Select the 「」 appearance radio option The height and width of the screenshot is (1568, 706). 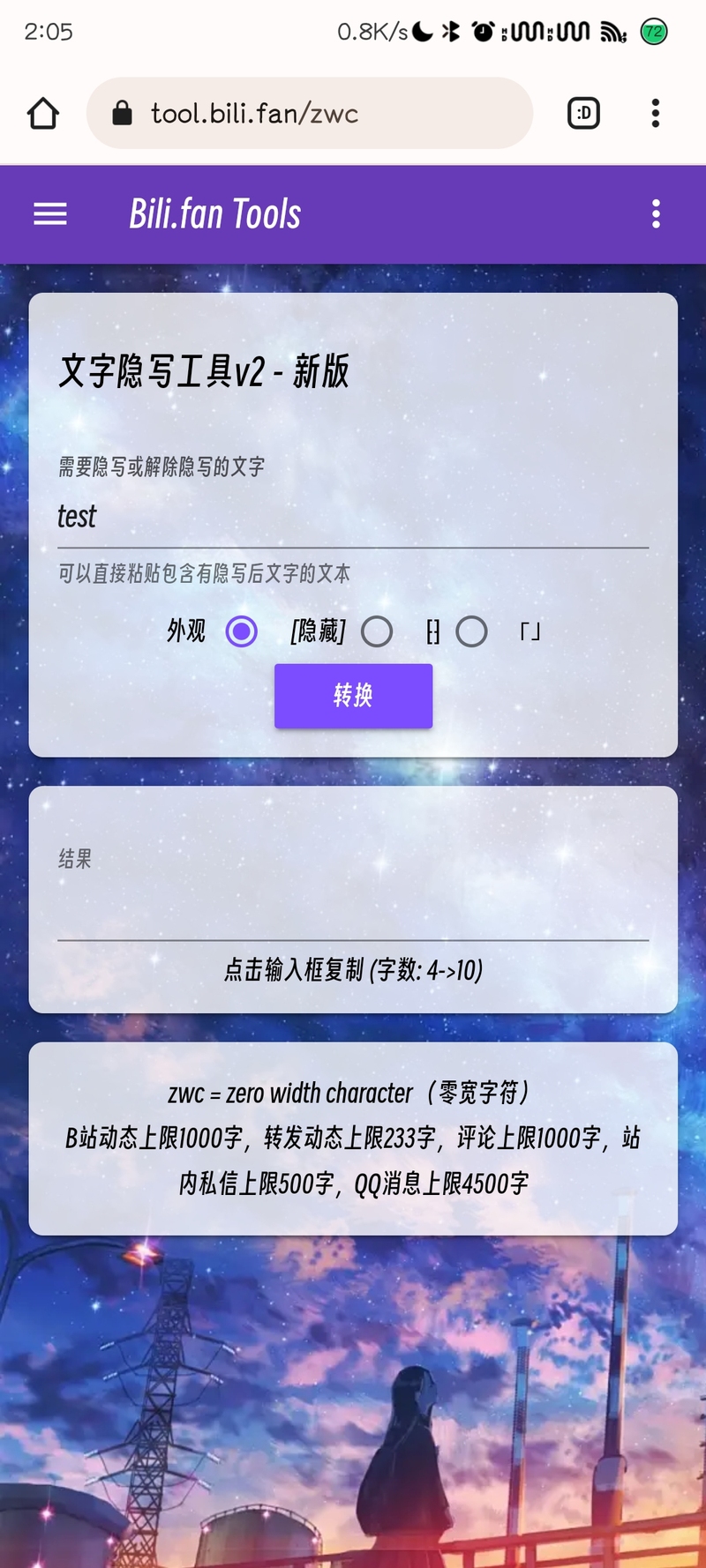[x=471, y=631]
